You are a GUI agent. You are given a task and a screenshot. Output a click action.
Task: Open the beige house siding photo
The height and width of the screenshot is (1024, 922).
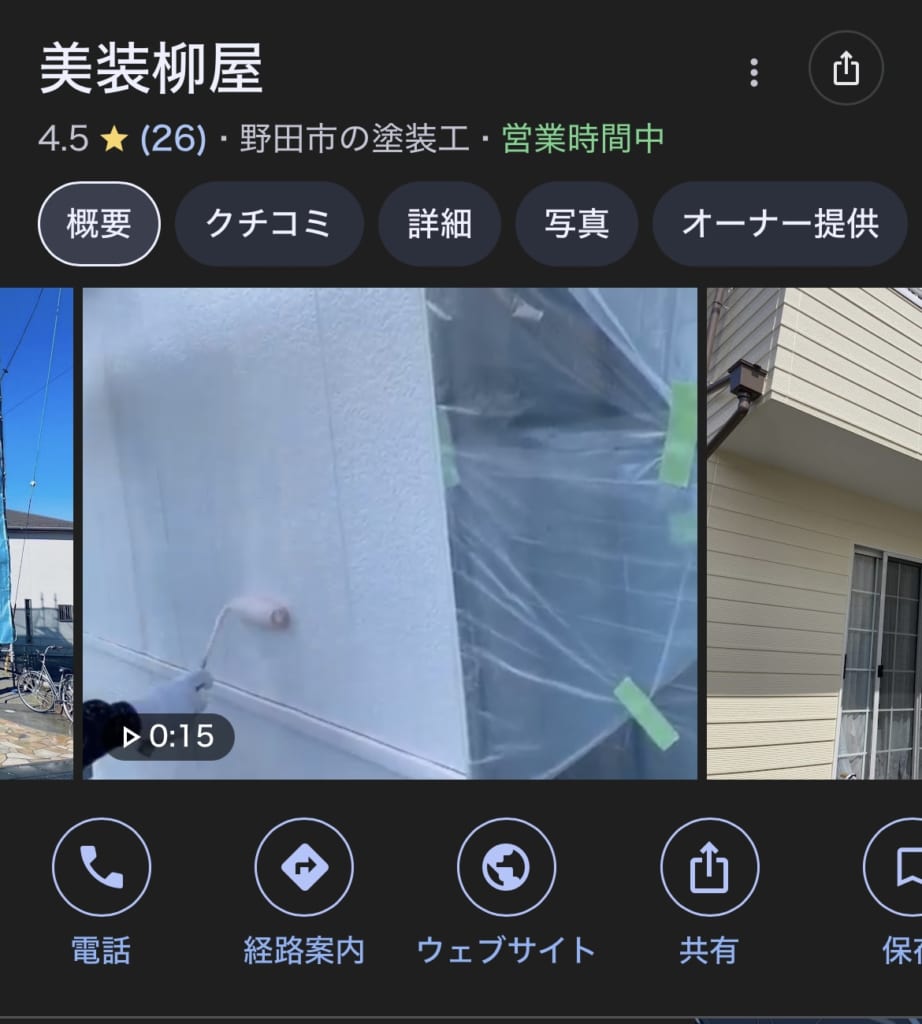[814, 533]
